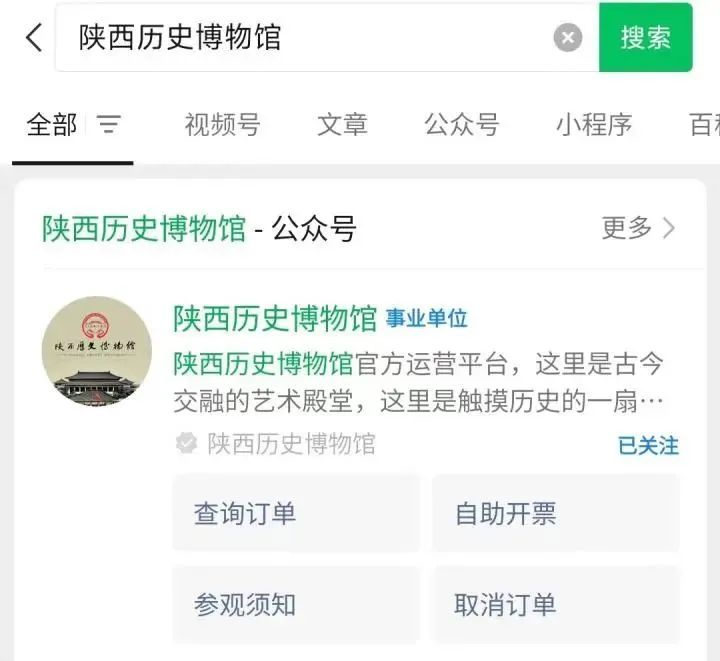Open 自助开票
The height and width of the screenshot is (661, 720).
pyautogui.click(x=555, y=514)
